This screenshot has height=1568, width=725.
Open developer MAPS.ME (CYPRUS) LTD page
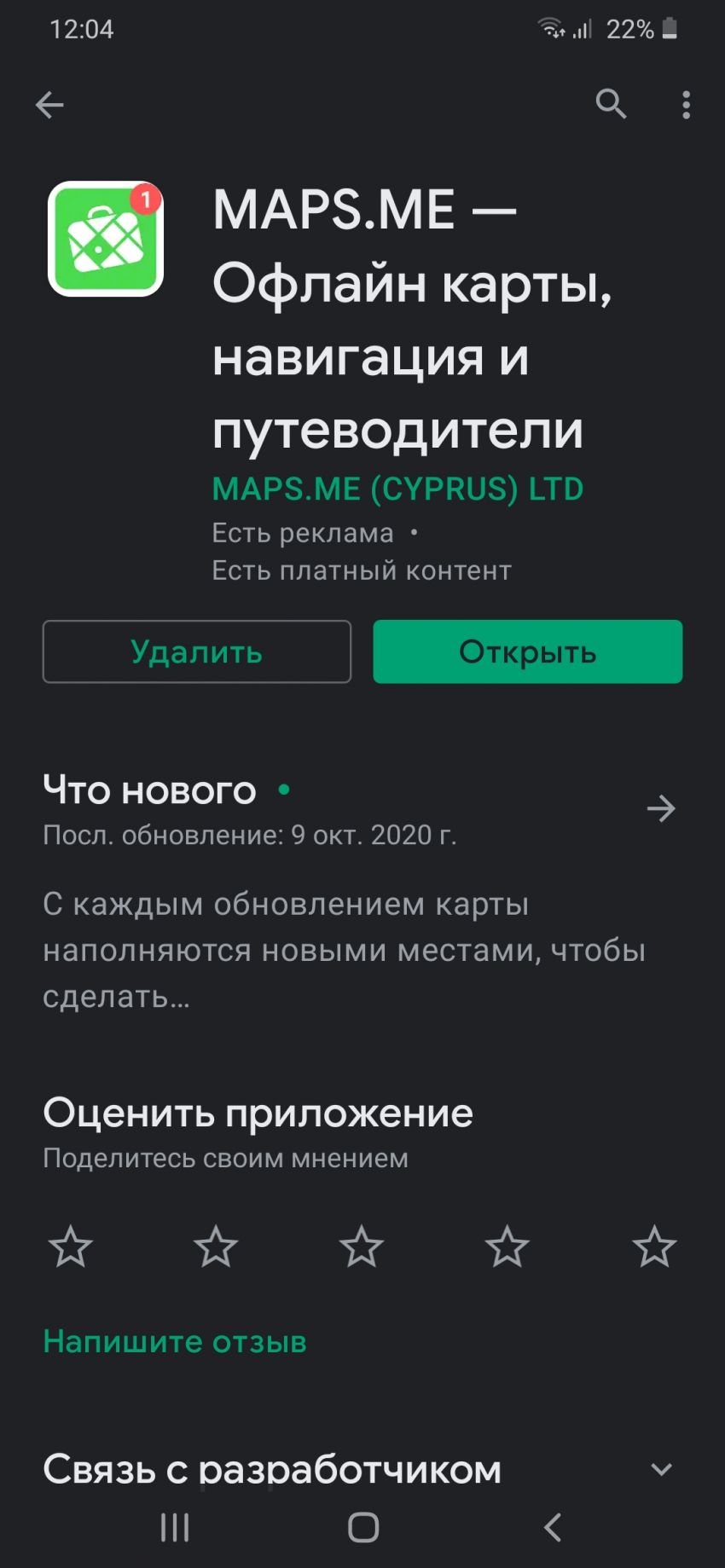(x=397, y=489)
